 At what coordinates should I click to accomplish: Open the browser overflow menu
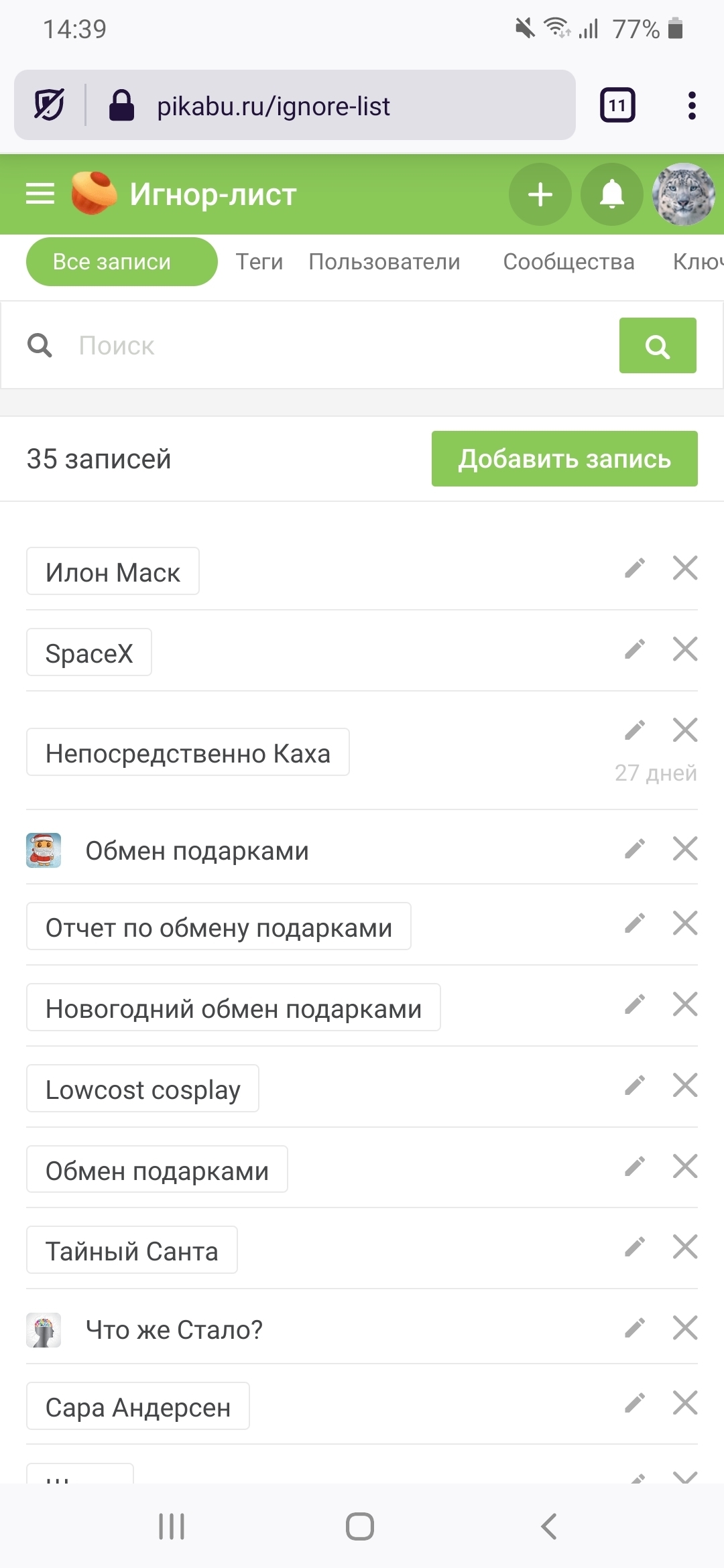692,105
